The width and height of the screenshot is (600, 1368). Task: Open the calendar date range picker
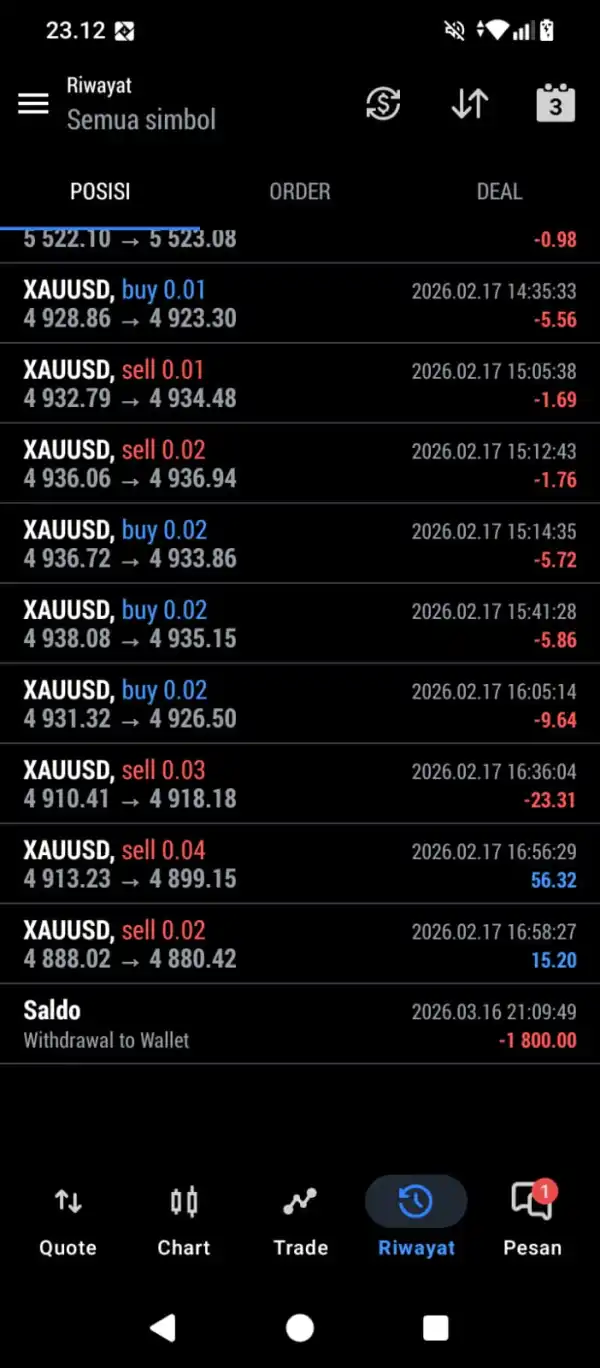(x=556, y=104)
